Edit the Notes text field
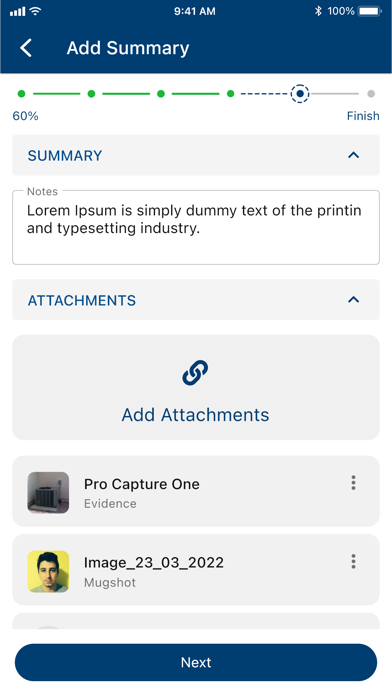This screenshot has width=392, height=696. [x=196, y=228]
